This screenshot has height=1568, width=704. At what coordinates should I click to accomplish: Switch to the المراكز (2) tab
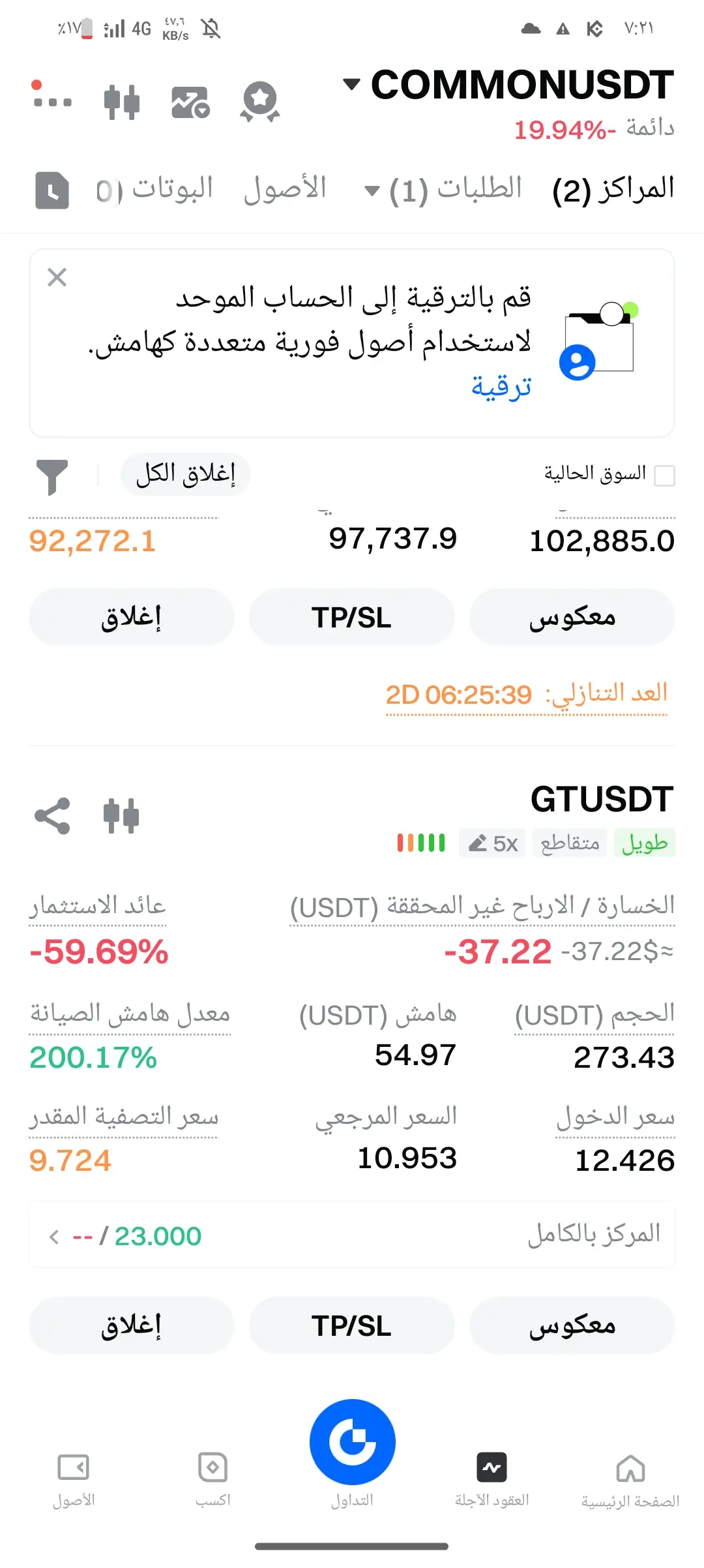click(613, 189)
